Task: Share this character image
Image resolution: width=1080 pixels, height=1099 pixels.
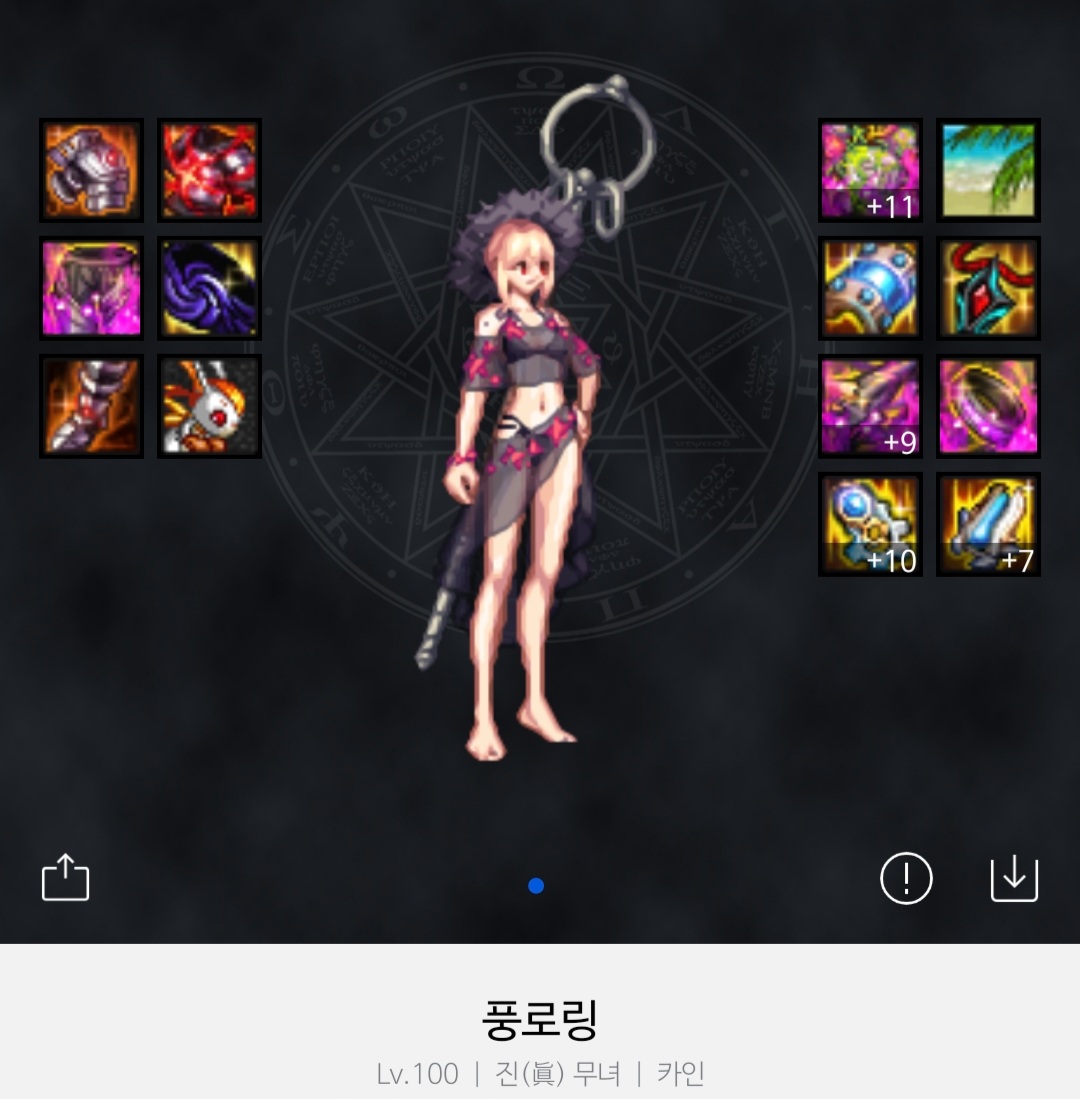Action: click(66, 878)
